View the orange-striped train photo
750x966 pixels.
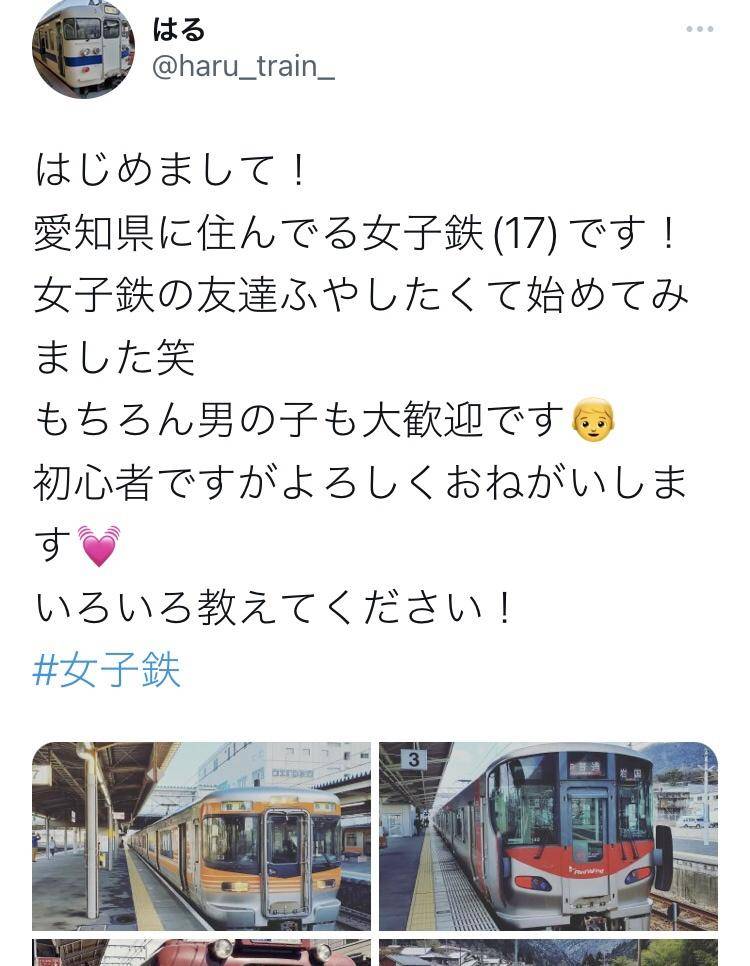(x=201, y=836)
